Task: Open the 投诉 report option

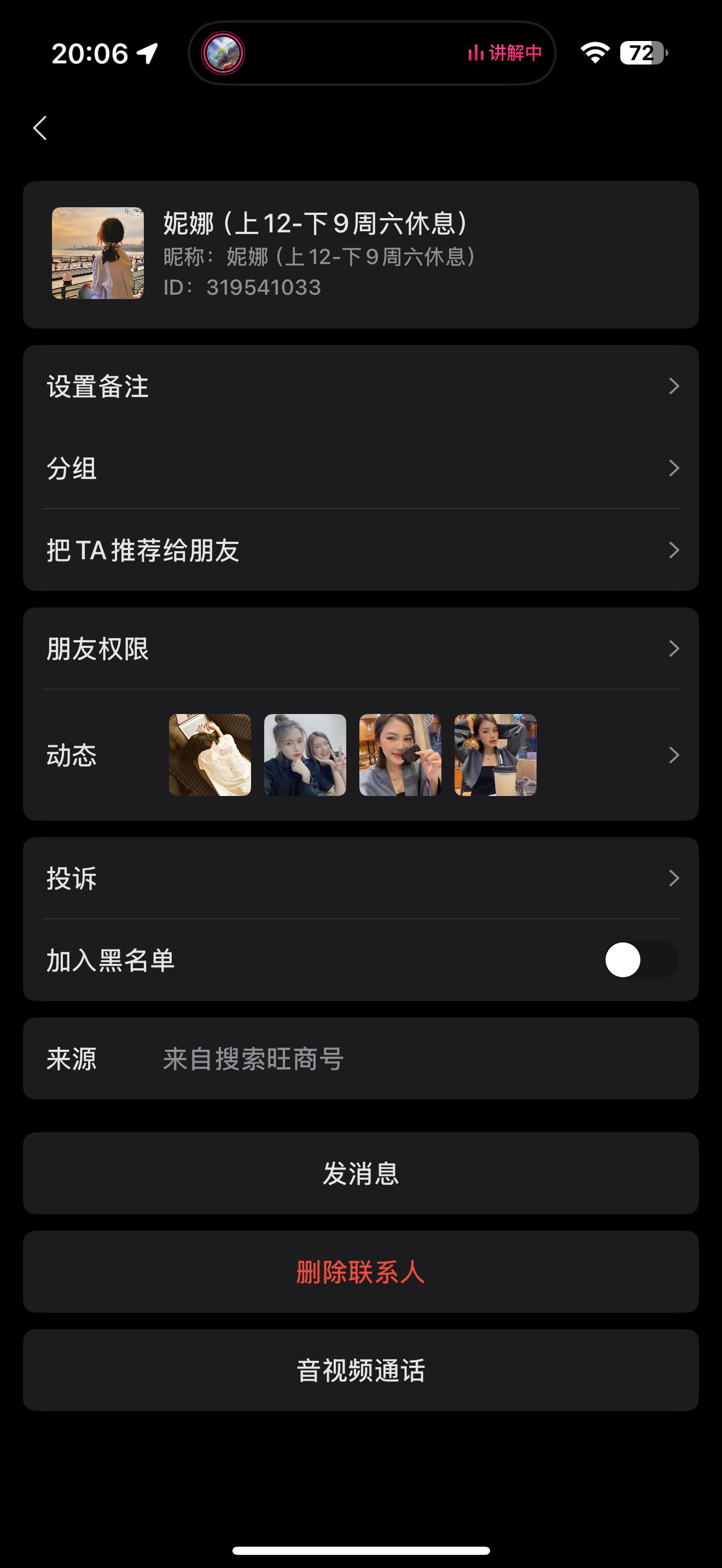Action: tap(360, 879)
